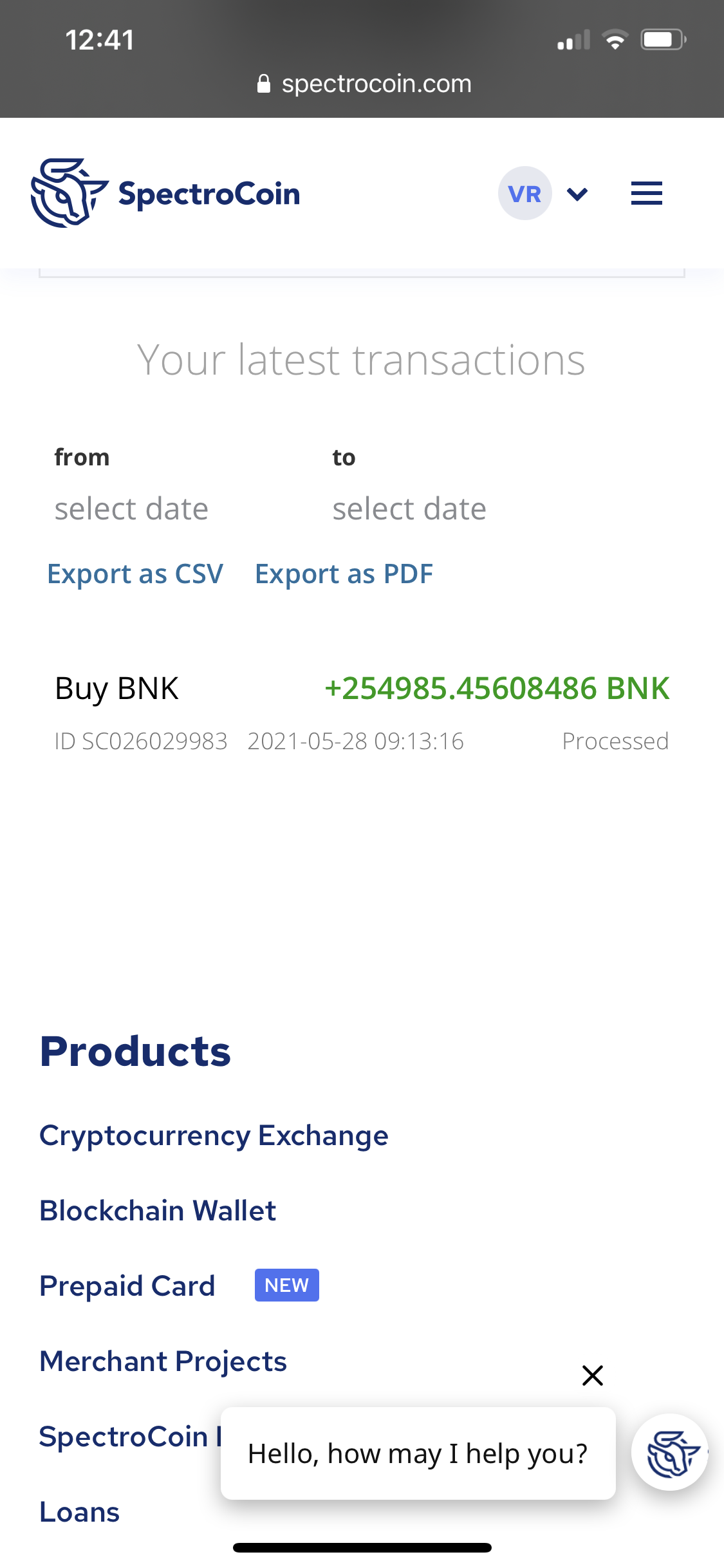The height and width of the screenshot is (1568, 724).
Task: Export transactions as PDF
Action: [344, 574]
